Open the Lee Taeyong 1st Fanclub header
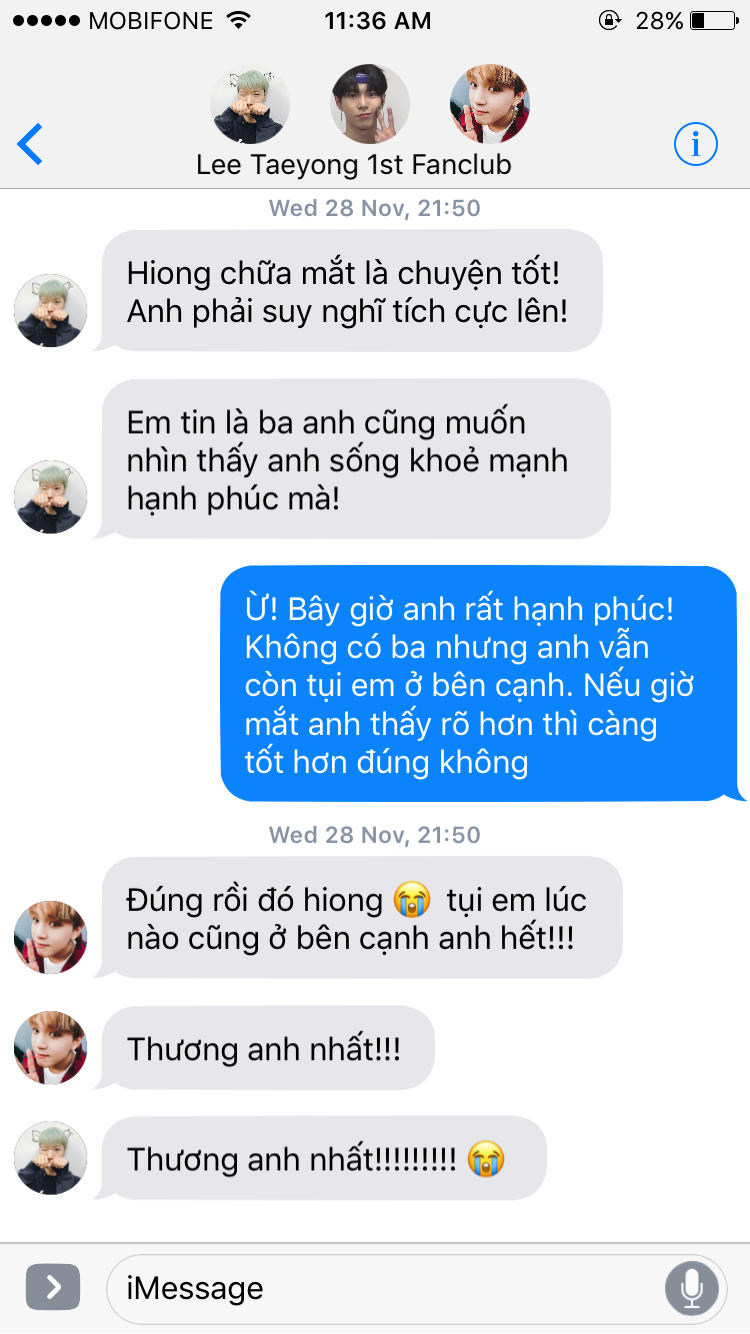750x1334 pixels. (x=354, y=163)
